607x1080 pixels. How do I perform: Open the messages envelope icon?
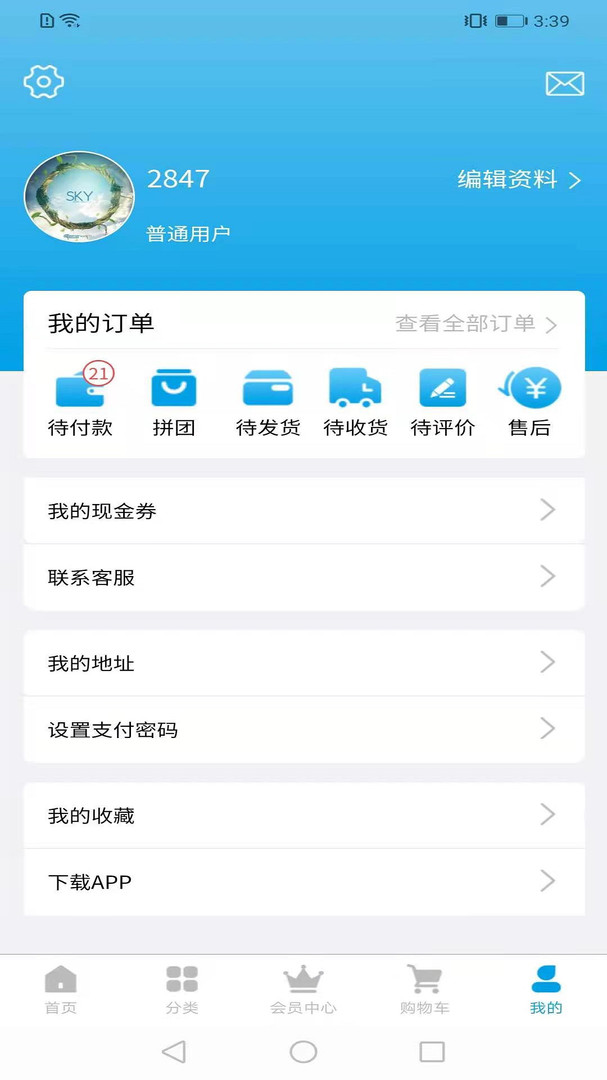click(x=564, y=84)
